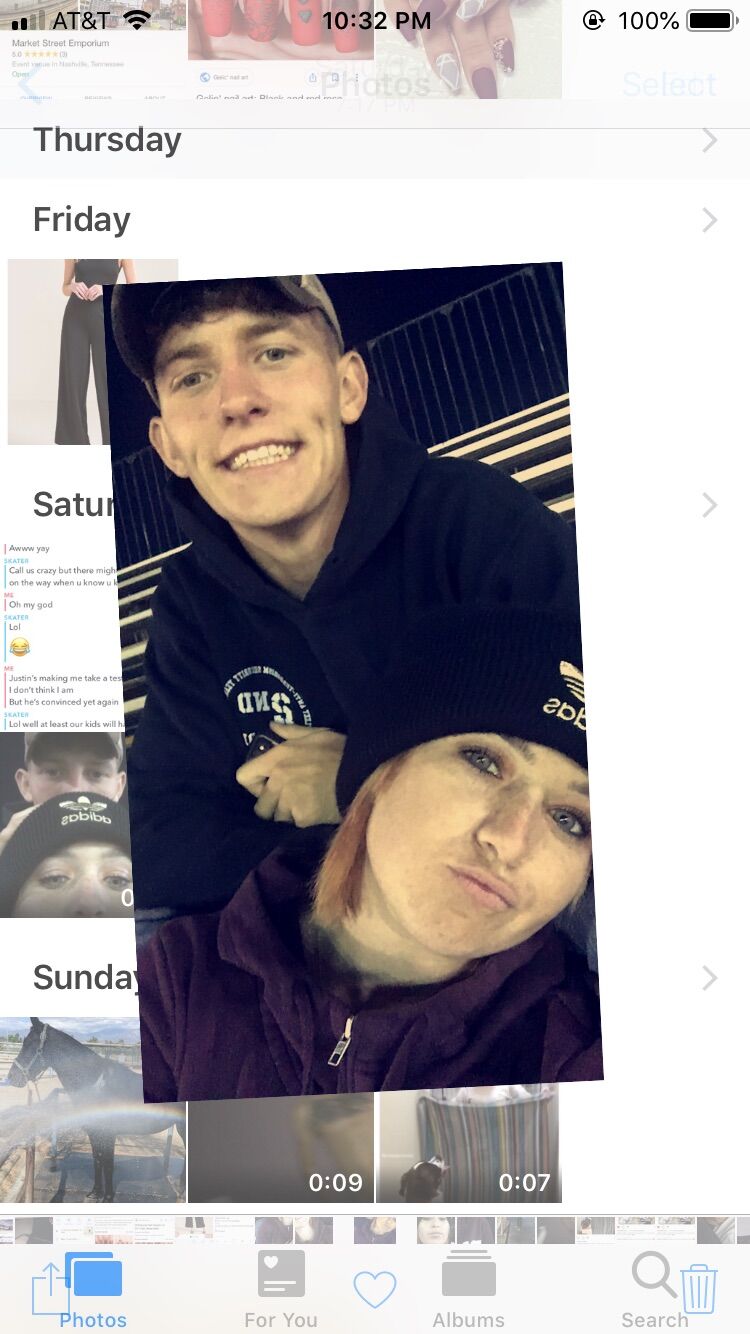
Task: Open the Thursday photo group
Action: (x=375, y=141)
